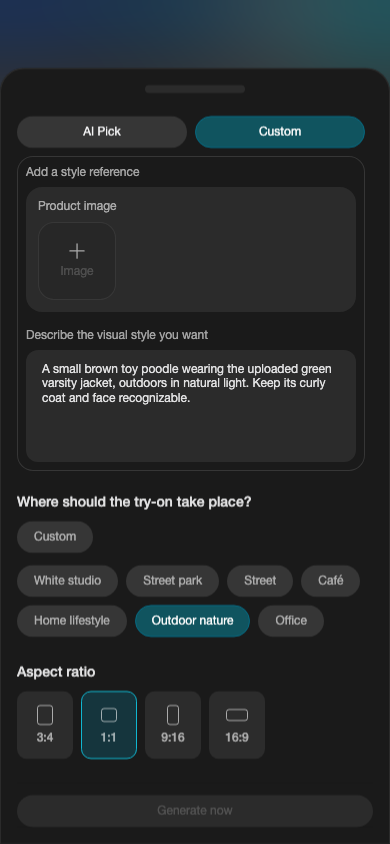Image resolution: width=390 pixels, height=844 pixels.
Task: Choose the Custom location chip
Action: 55,537
